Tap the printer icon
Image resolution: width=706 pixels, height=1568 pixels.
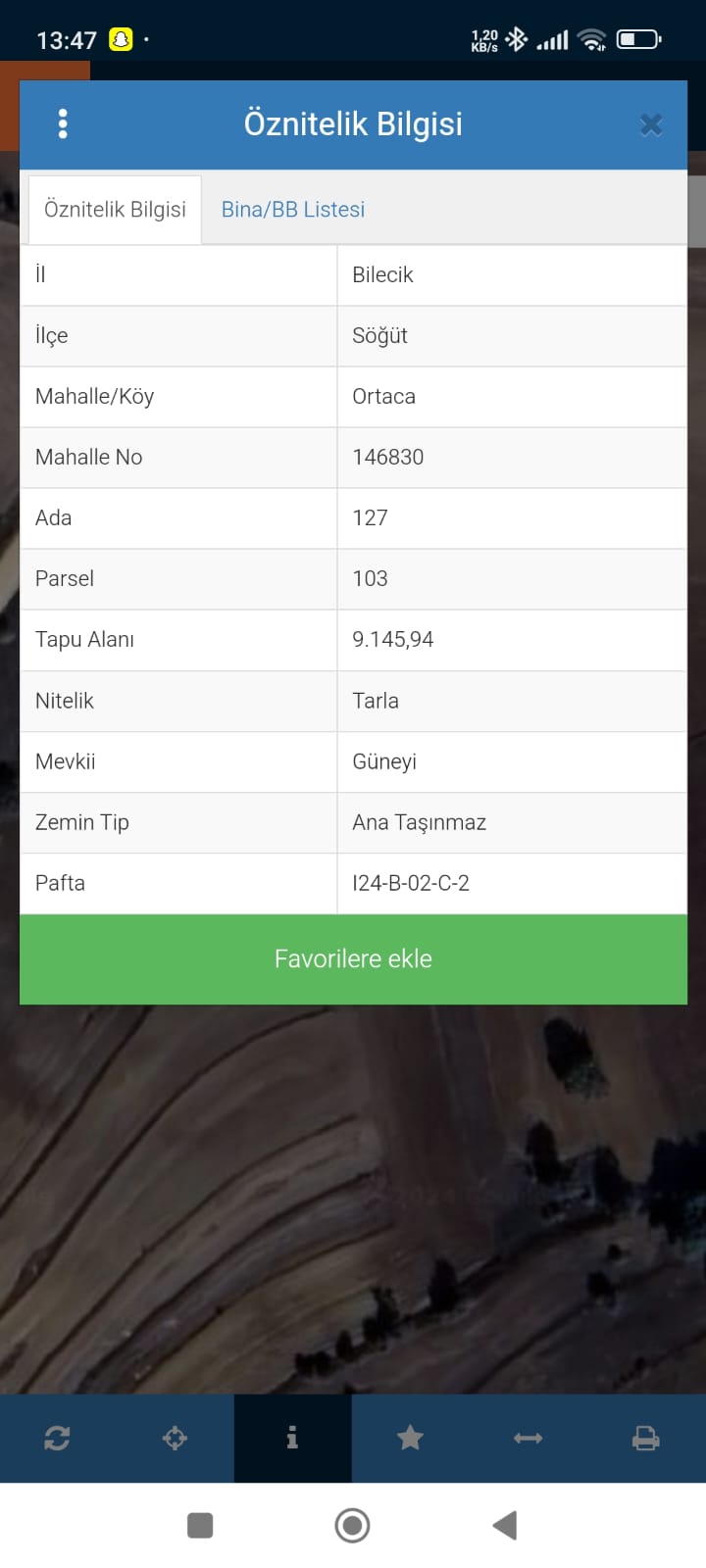[645, 1438]
